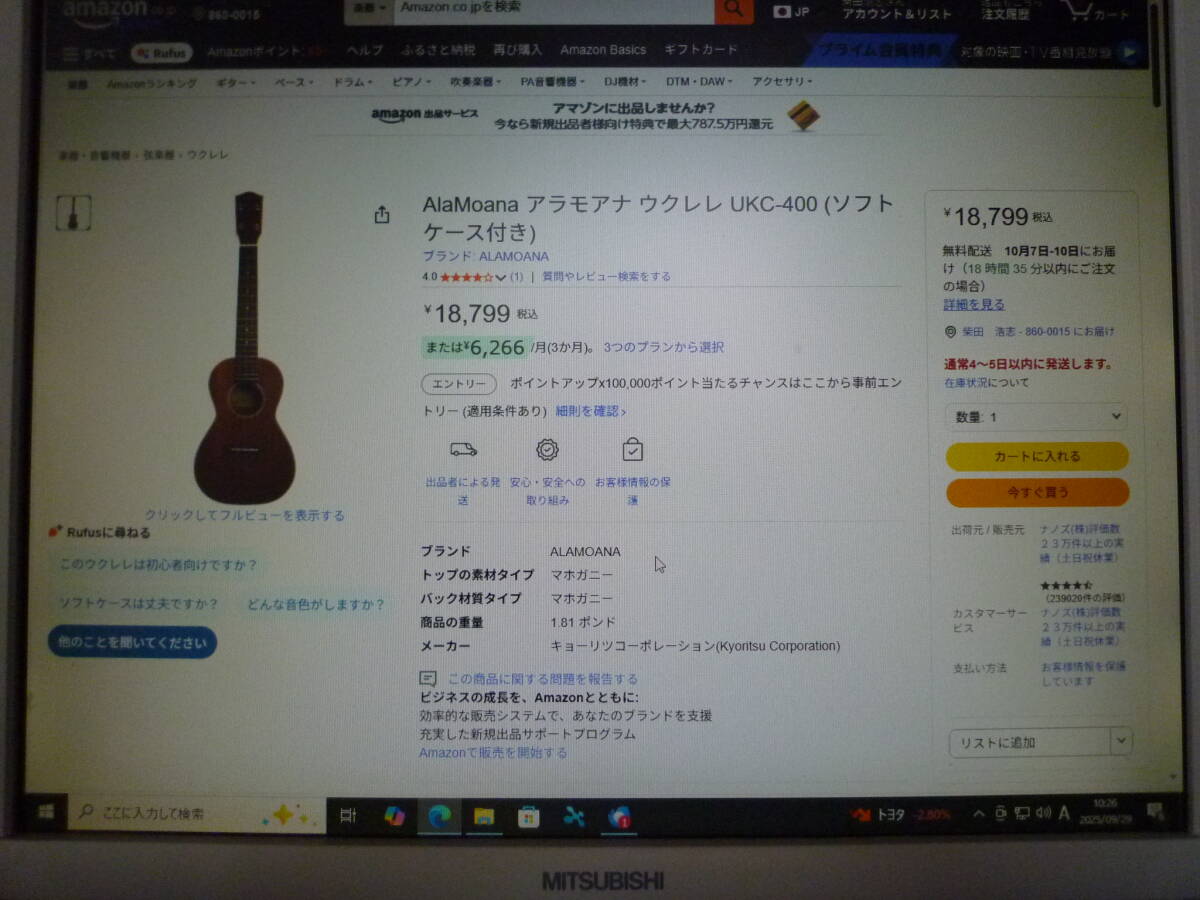Tap the Amazon.co.jp search field
Image resolution: width=1200 pixels, height=900 pixels.
pyautogui.click(x=550, y=8)
